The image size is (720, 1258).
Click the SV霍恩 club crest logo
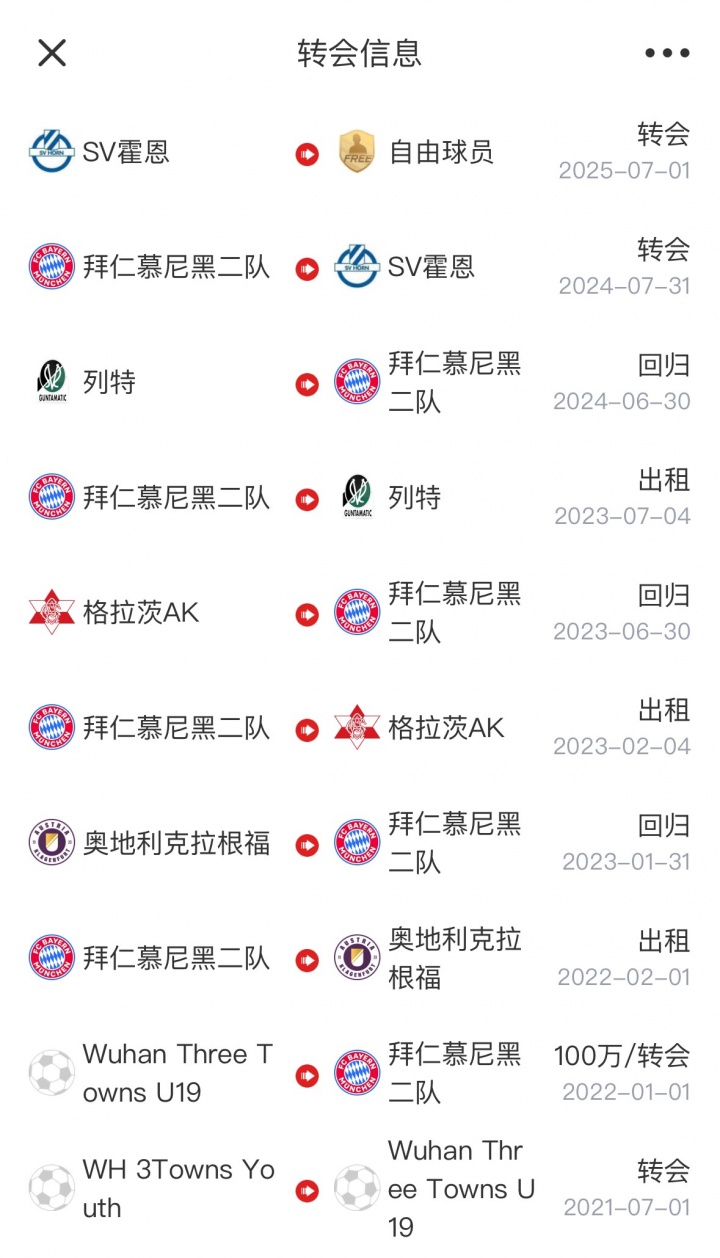(x=50, y=151)
